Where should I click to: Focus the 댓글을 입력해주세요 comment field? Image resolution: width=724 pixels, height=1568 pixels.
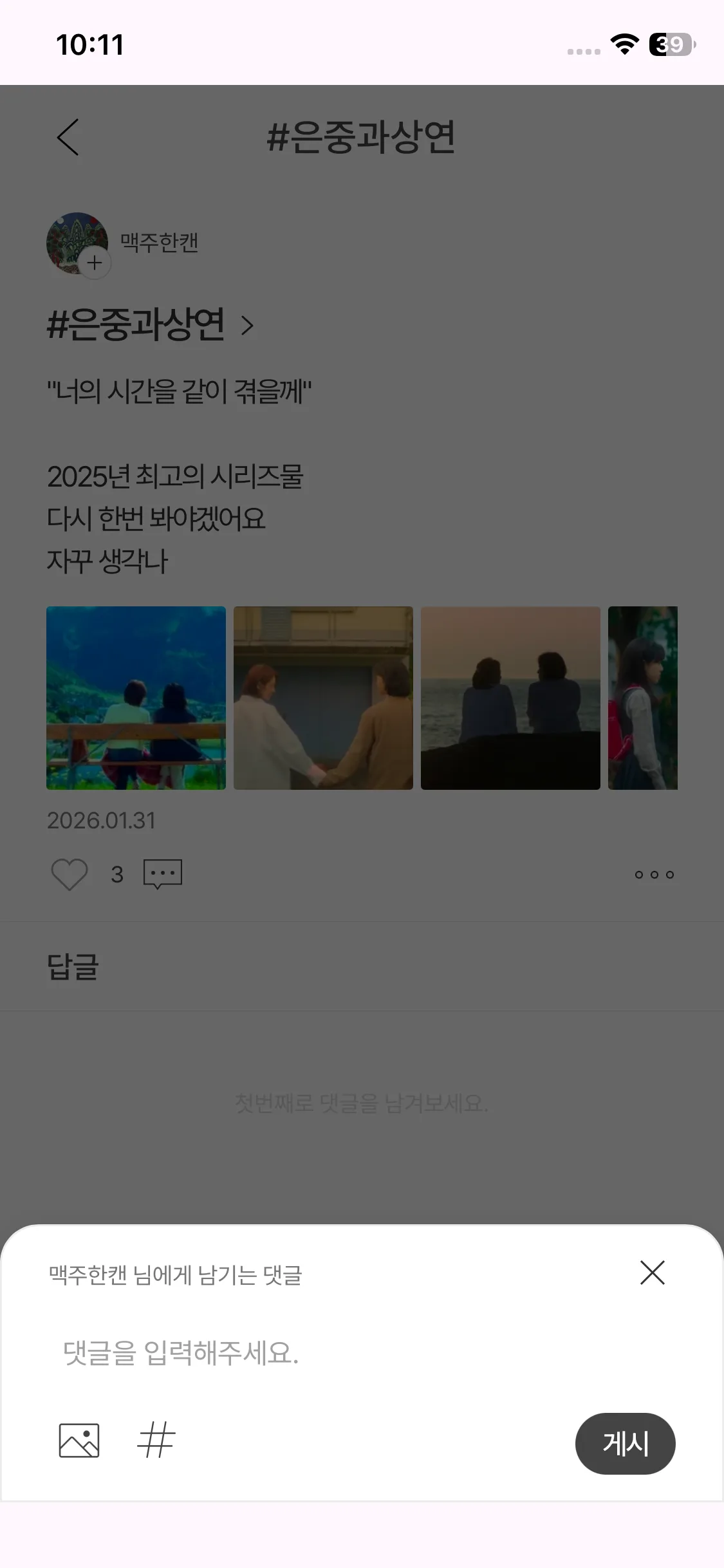(x=362, y=1353)
